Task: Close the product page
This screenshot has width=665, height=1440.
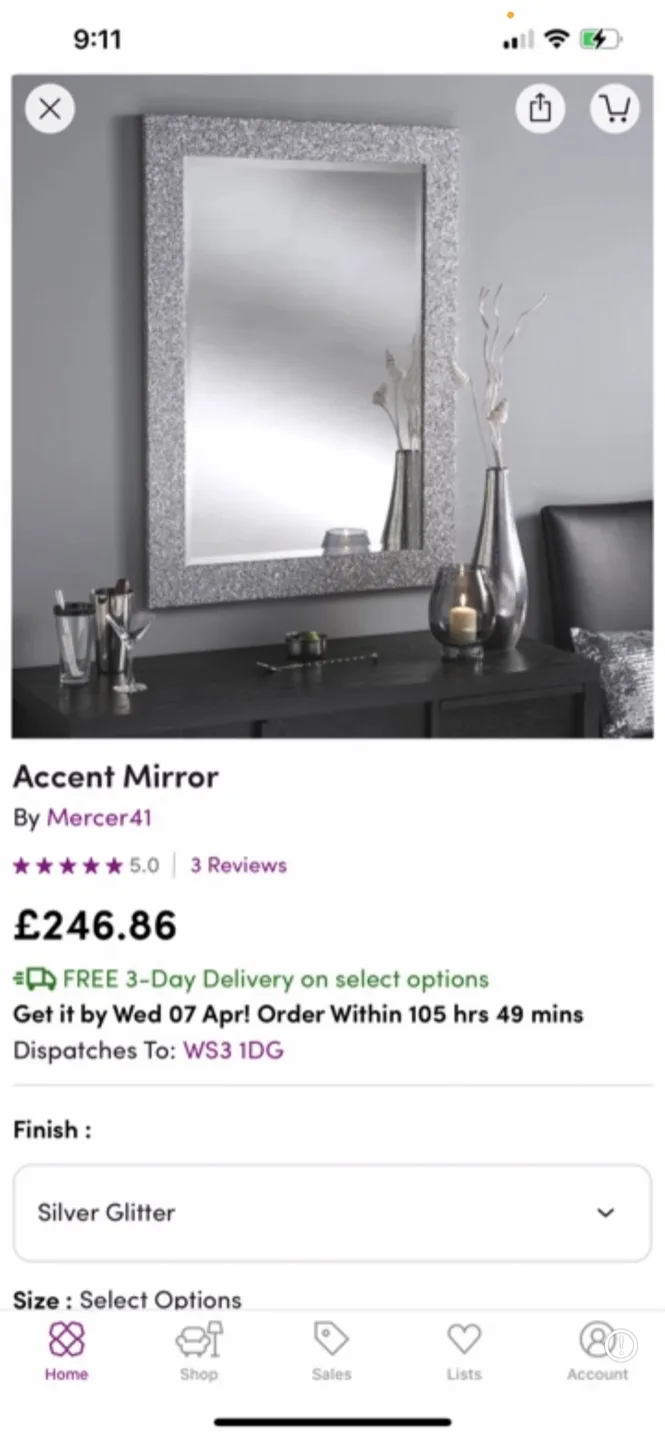Action: tap(49, 109)
